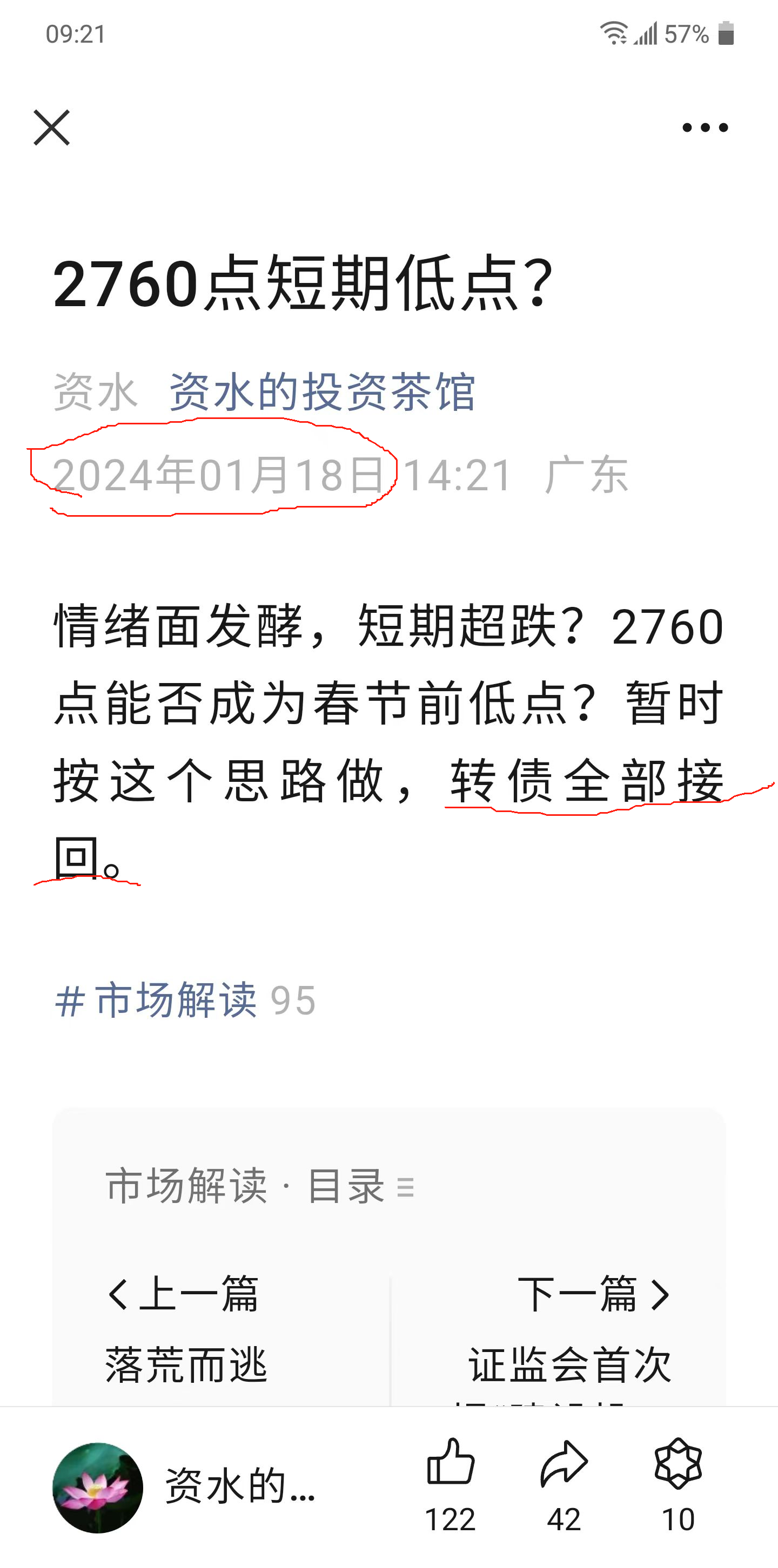Open the 资水的投资茶馆 account link

321,392
